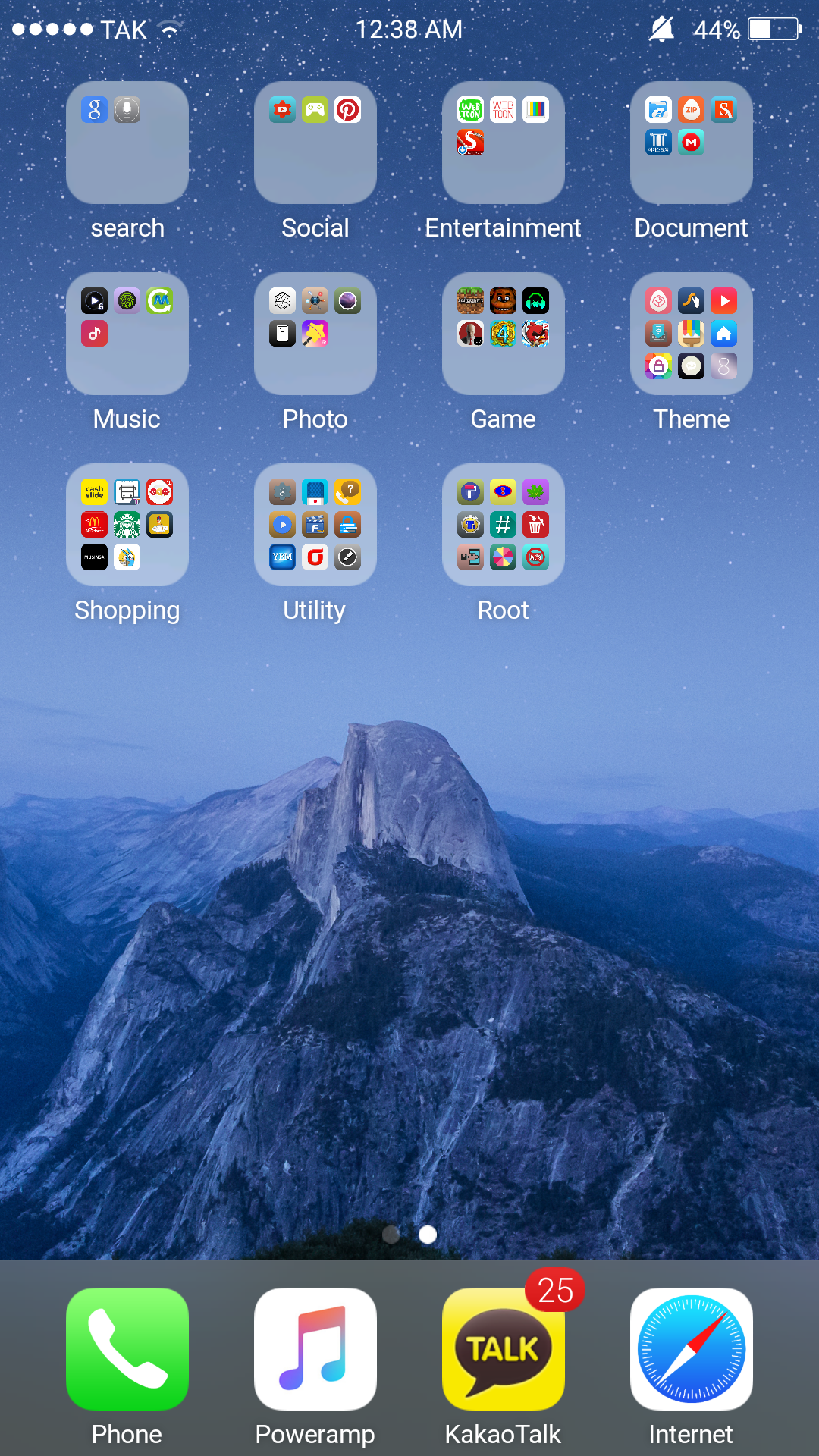Open the Game folder

[x=504, y=334]
